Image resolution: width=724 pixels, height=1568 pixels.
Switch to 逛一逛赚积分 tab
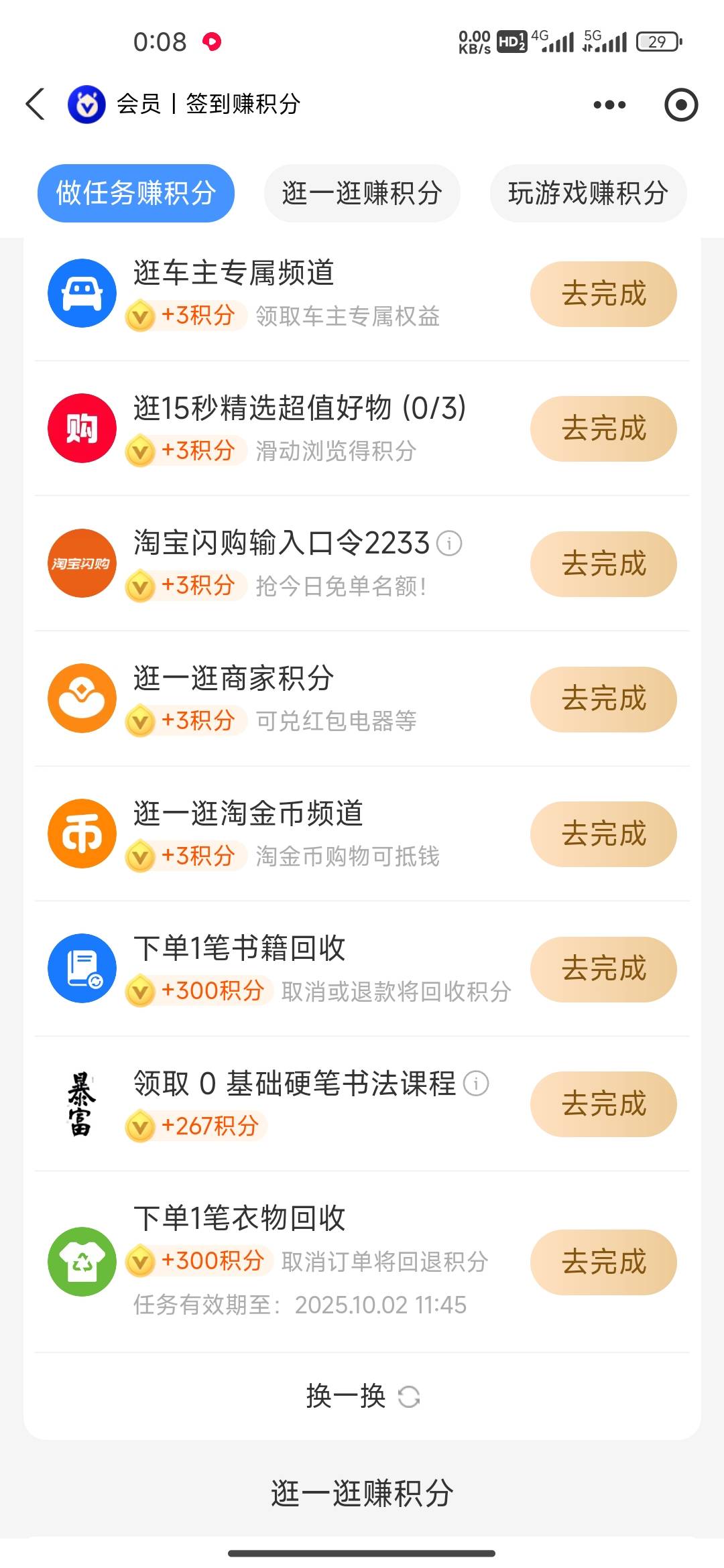click(362, 193)
